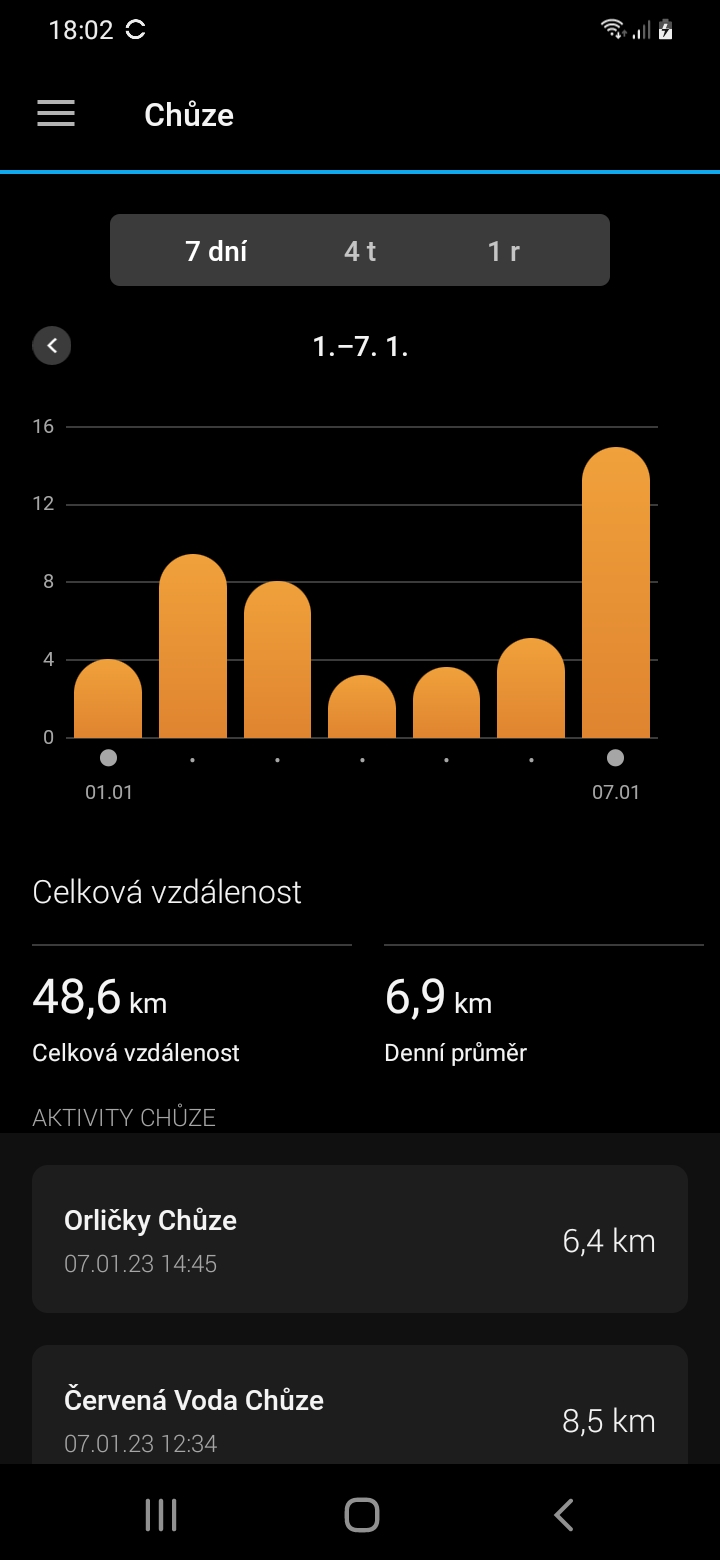The height and width of the screenshot is (1560, 720).
Task: Select the 7 dní range tab
Action: click(x=216, y=250)
